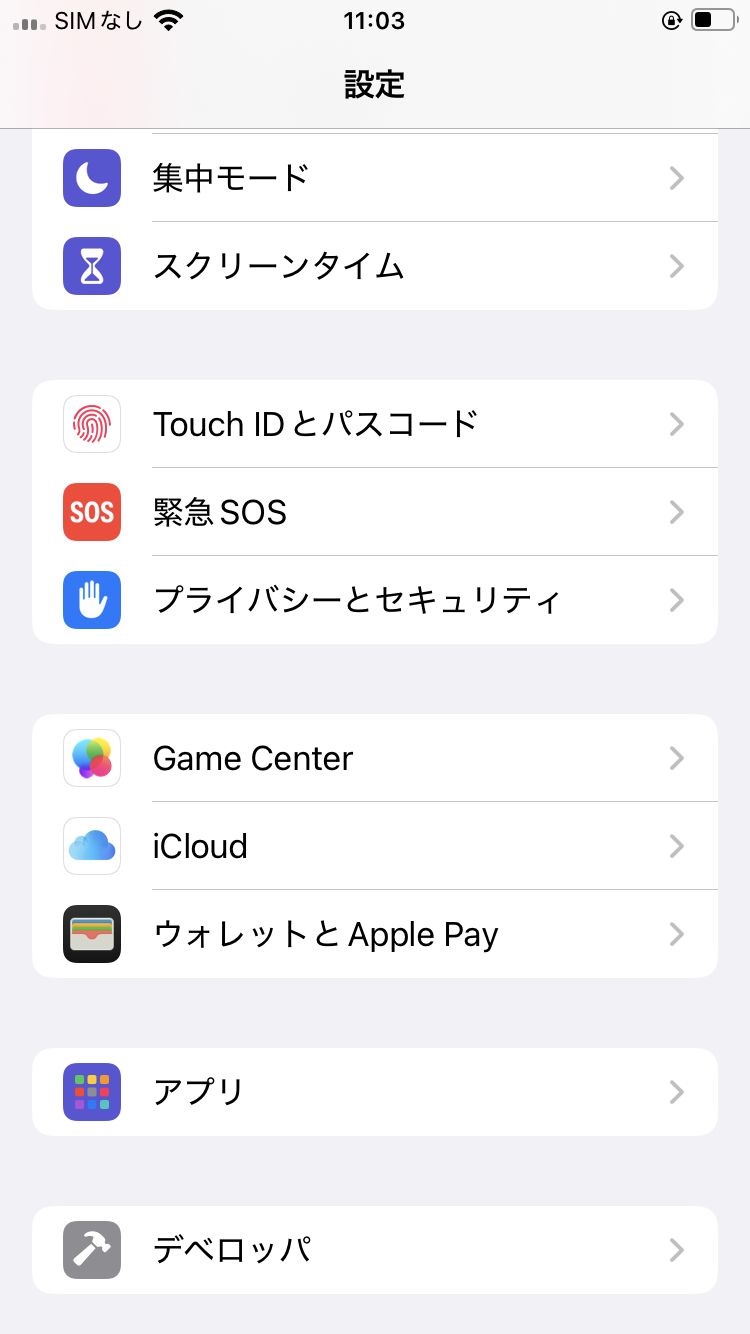This screenshot has height=1334, width=750.
Task: Open 緊急SOS settings
Action: click(374, 512)
